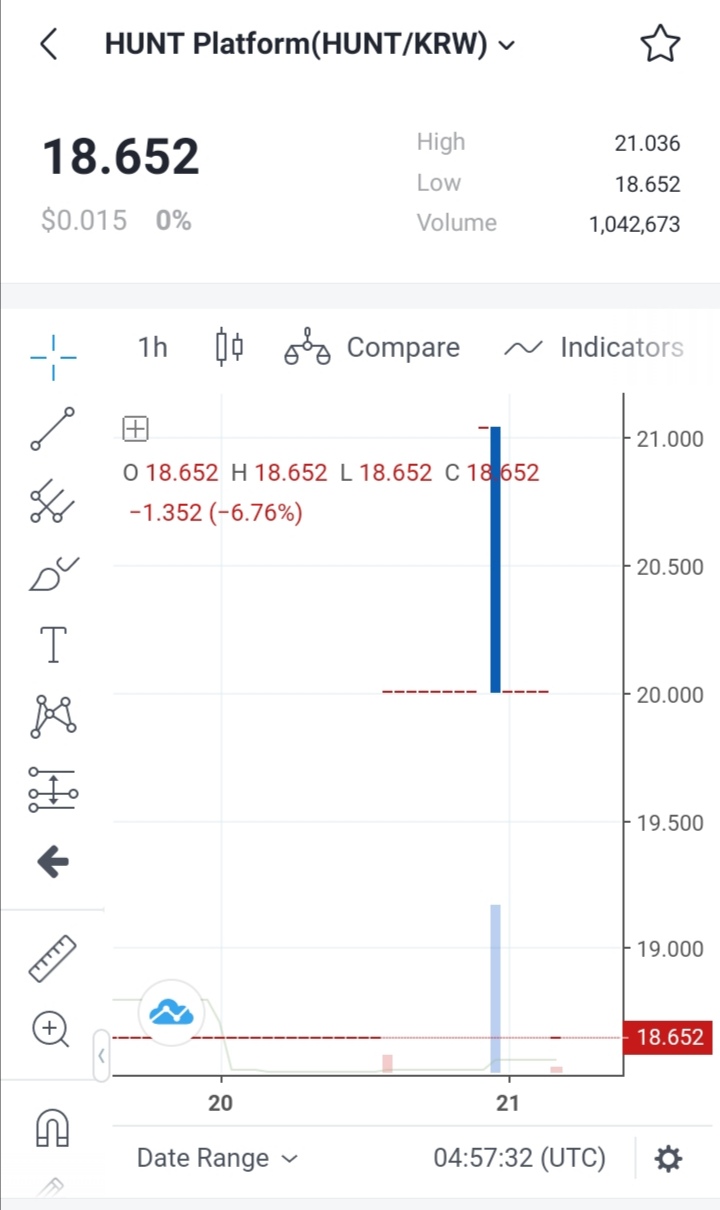Open the Compare symbols option
Image resolution: width=720 pixels, height=1210 pixels.
pyautogui.click(x=372, y=348)
